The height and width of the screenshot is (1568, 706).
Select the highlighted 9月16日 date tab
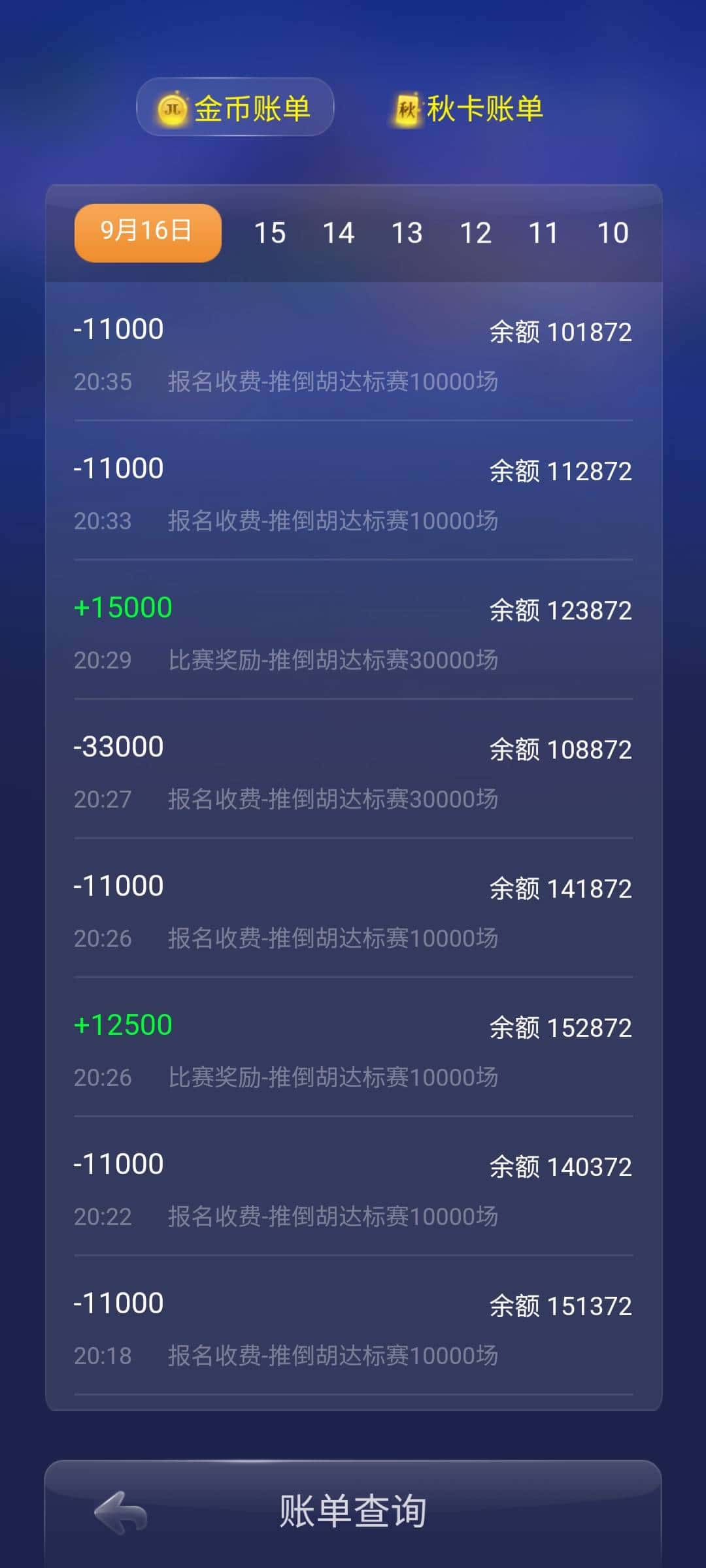coord(146,232)
